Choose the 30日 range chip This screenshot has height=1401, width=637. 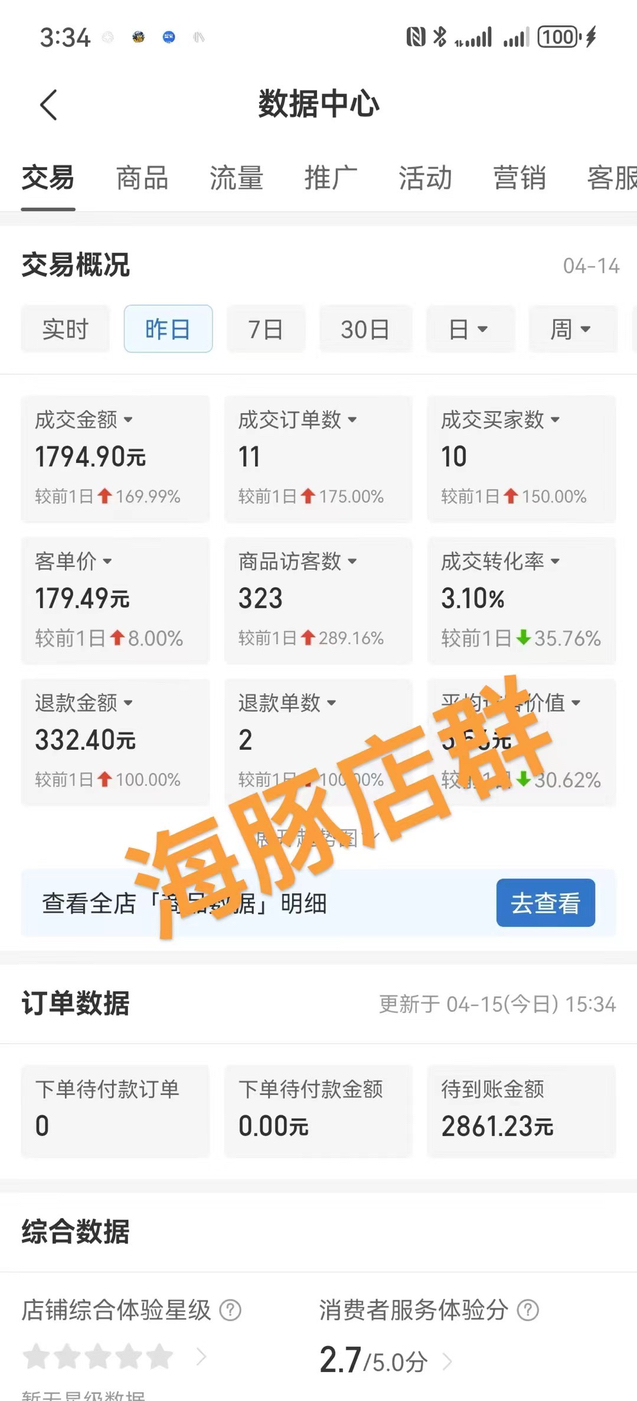pos(365,329)
